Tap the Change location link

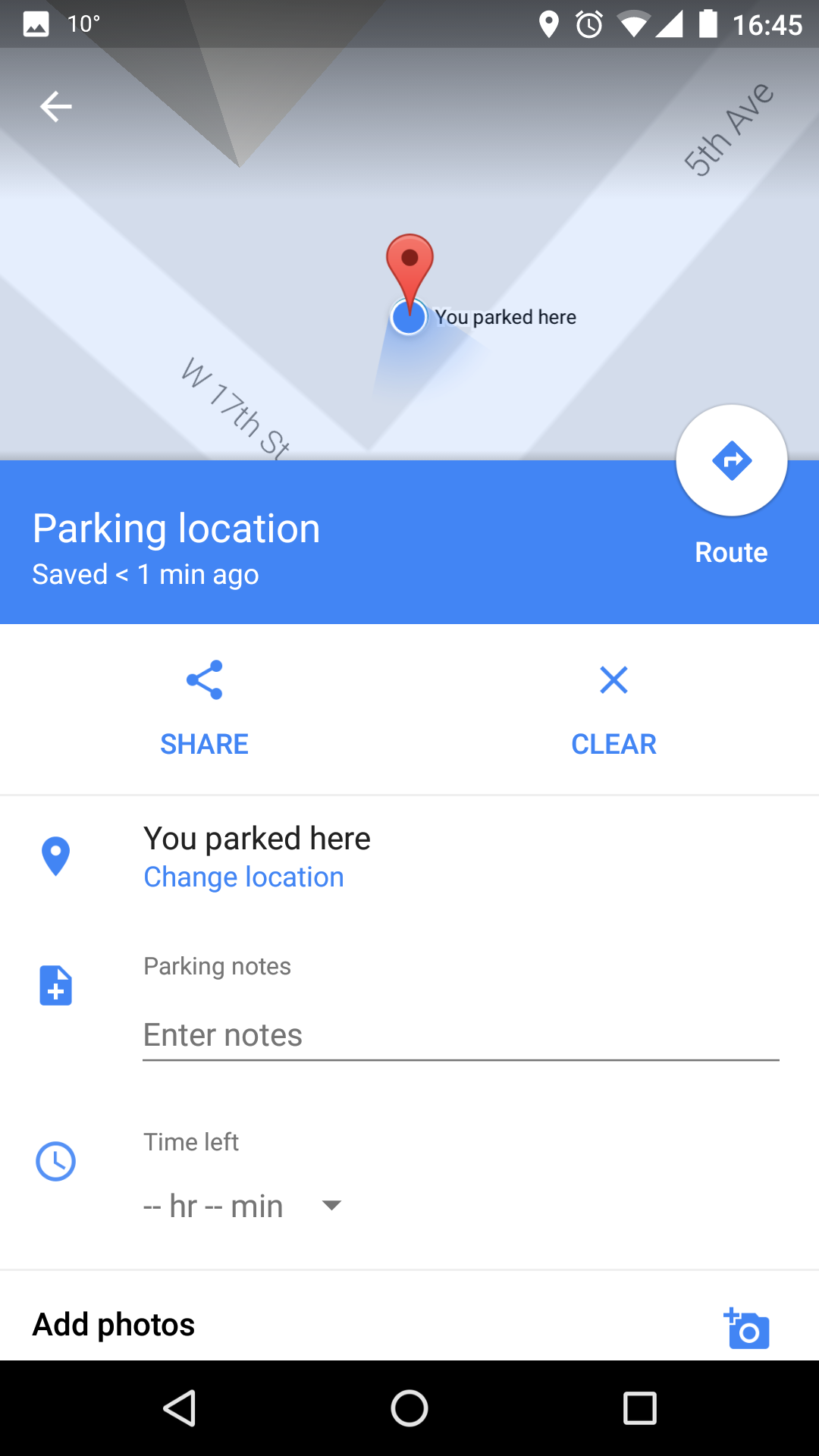click(x=243, y=877)
